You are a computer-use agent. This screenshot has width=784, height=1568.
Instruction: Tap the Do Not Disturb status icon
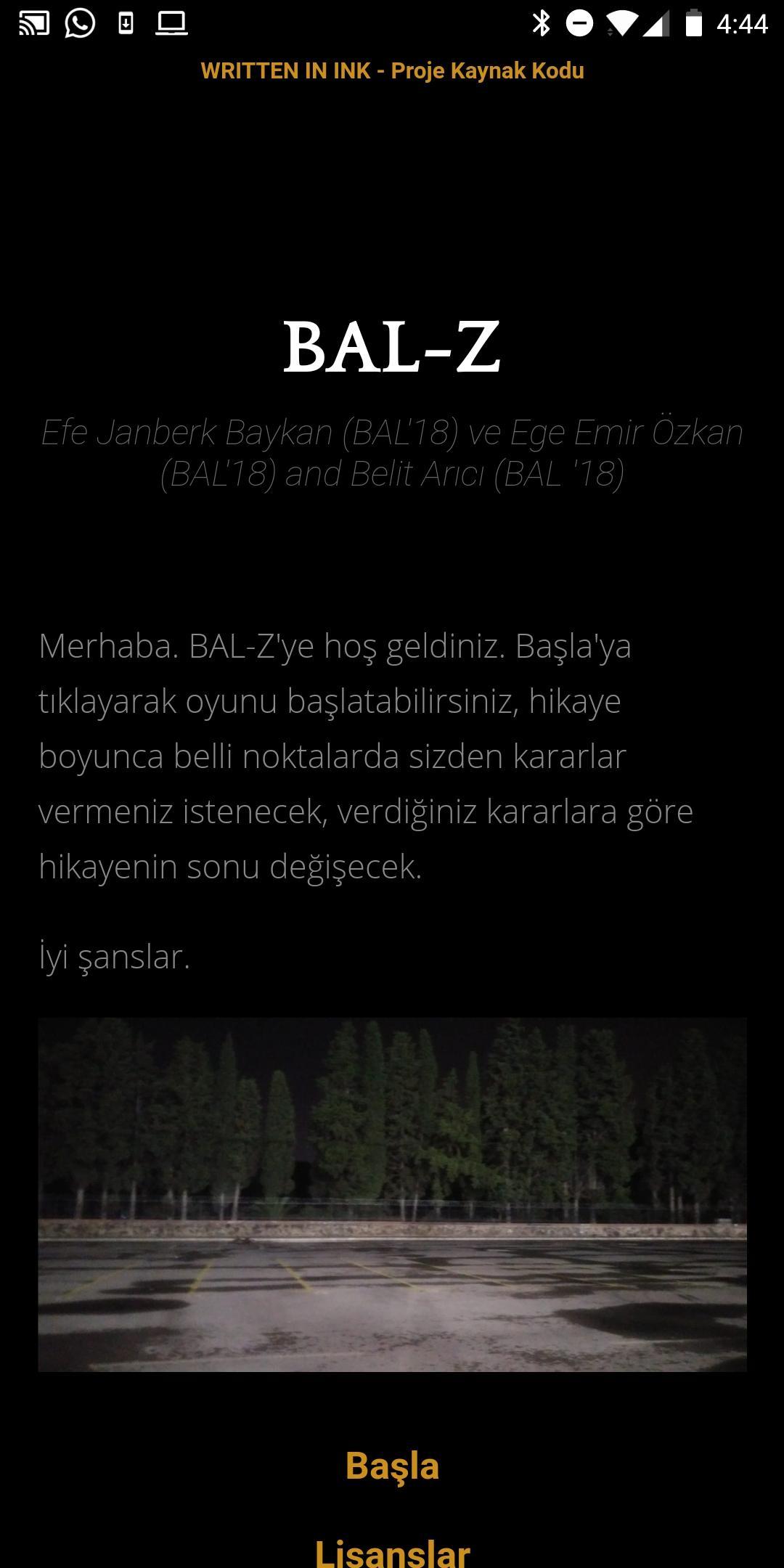579,22
